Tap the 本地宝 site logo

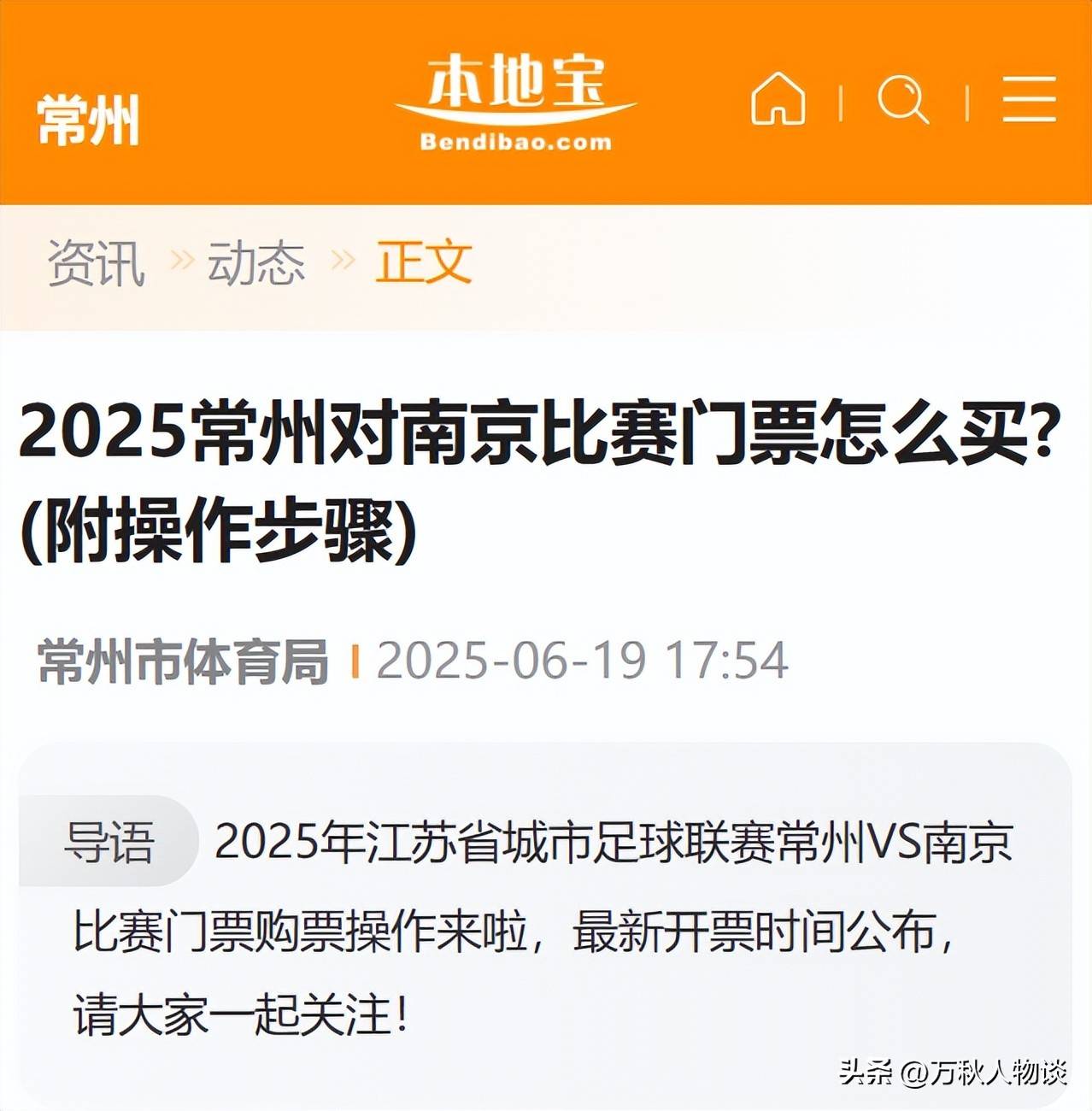click(516, 103)
